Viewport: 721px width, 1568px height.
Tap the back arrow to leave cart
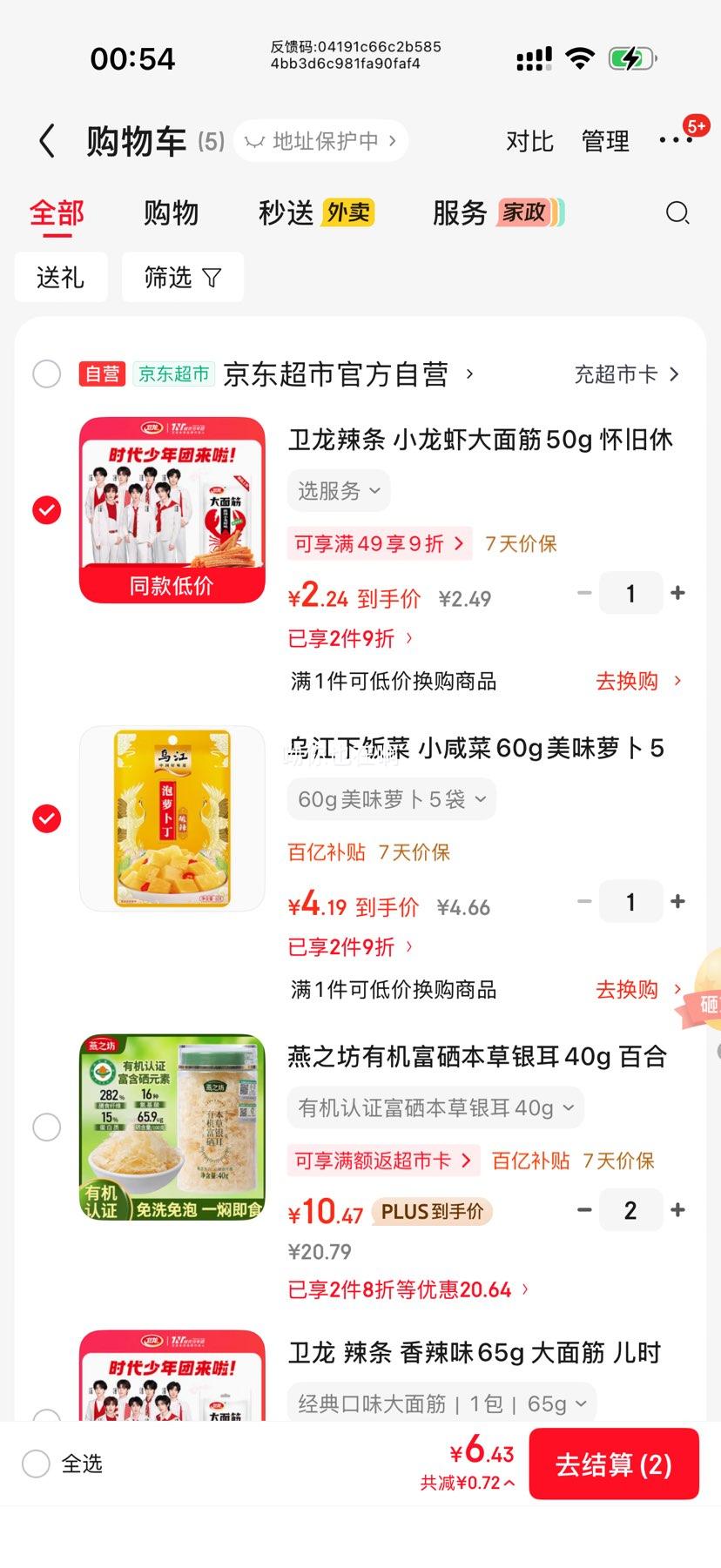pos(47,140)
